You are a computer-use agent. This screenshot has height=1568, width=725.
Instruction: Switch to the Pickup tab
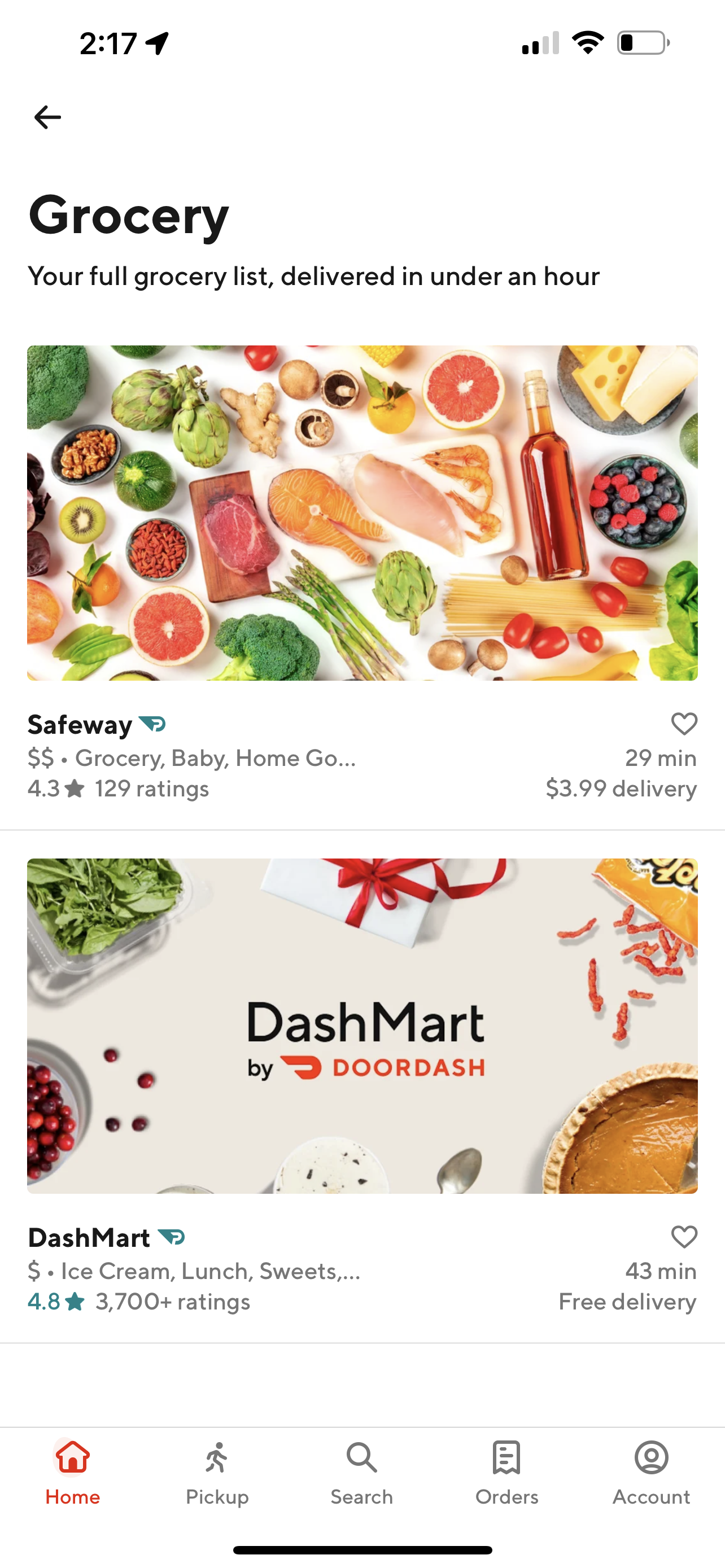[x=217, y=1472]
